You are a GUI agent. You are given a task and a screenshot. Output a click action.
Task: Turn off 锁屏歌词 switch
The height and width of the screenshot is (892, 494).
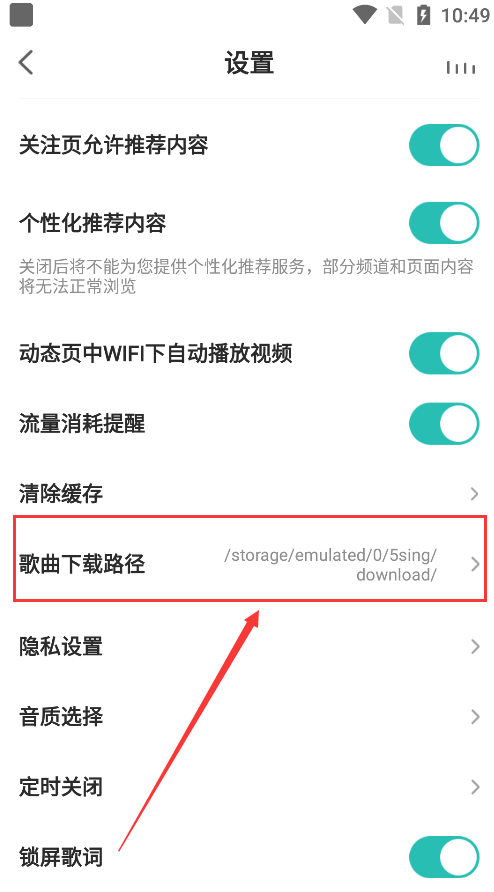click(x=444, y=857)
